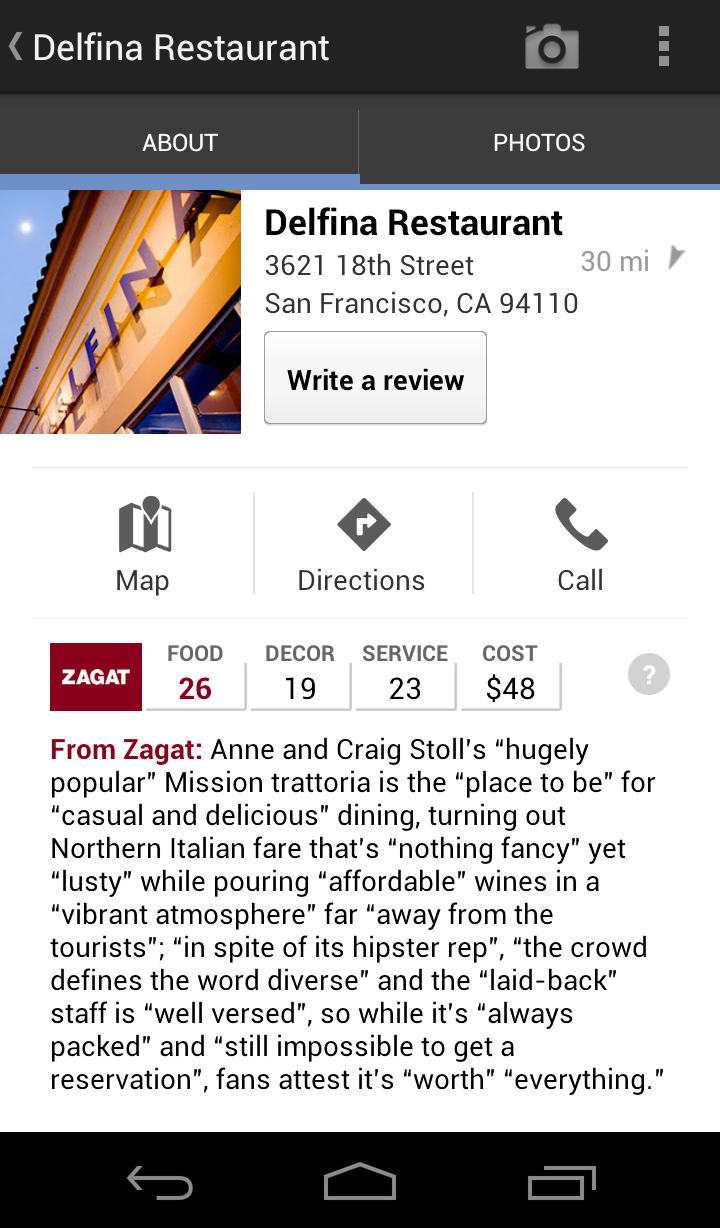Call Delfina Restaurant
Viewport: 720px width, 1228px height.
click(580, 544)
